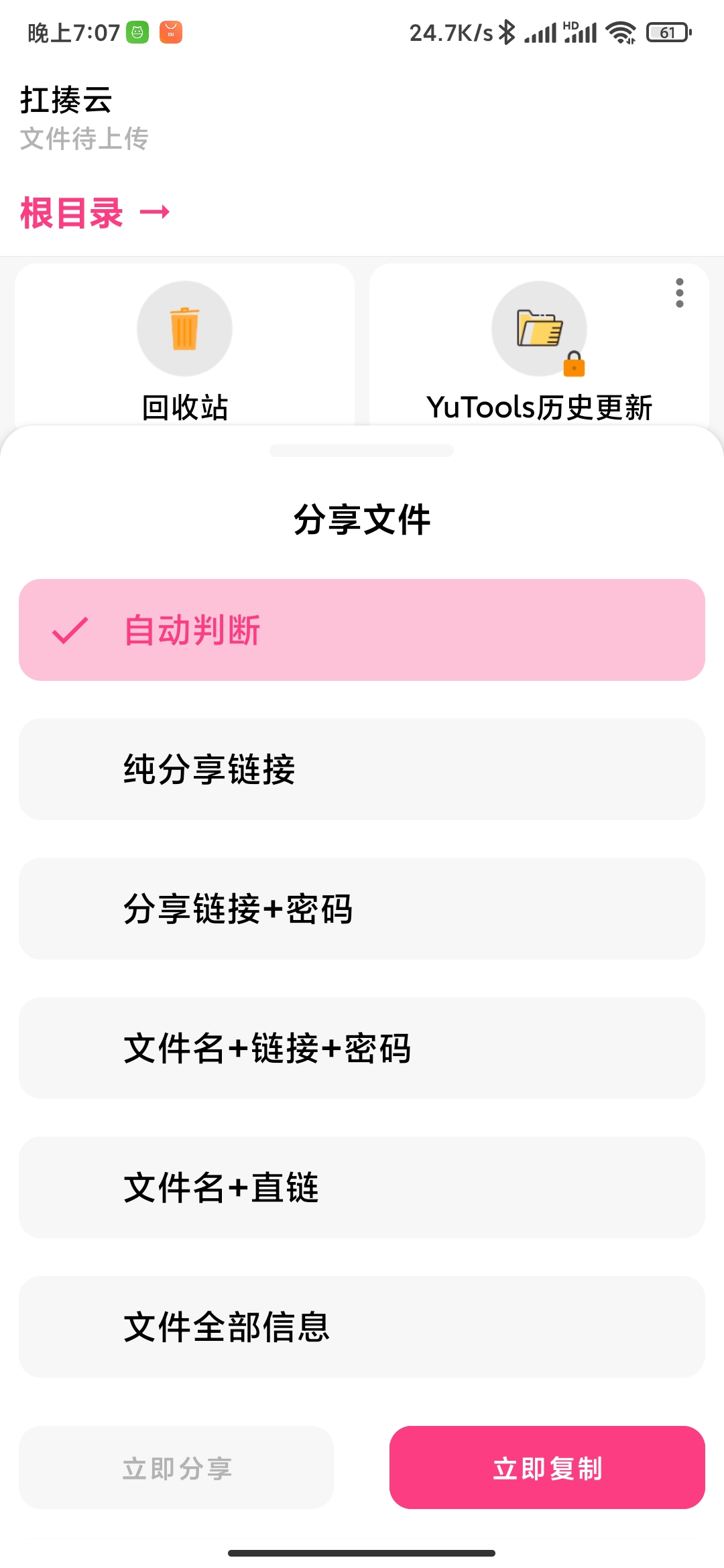Select 文件名+直链 option
Viewport: 724px width, 1568px height.
362,1187
